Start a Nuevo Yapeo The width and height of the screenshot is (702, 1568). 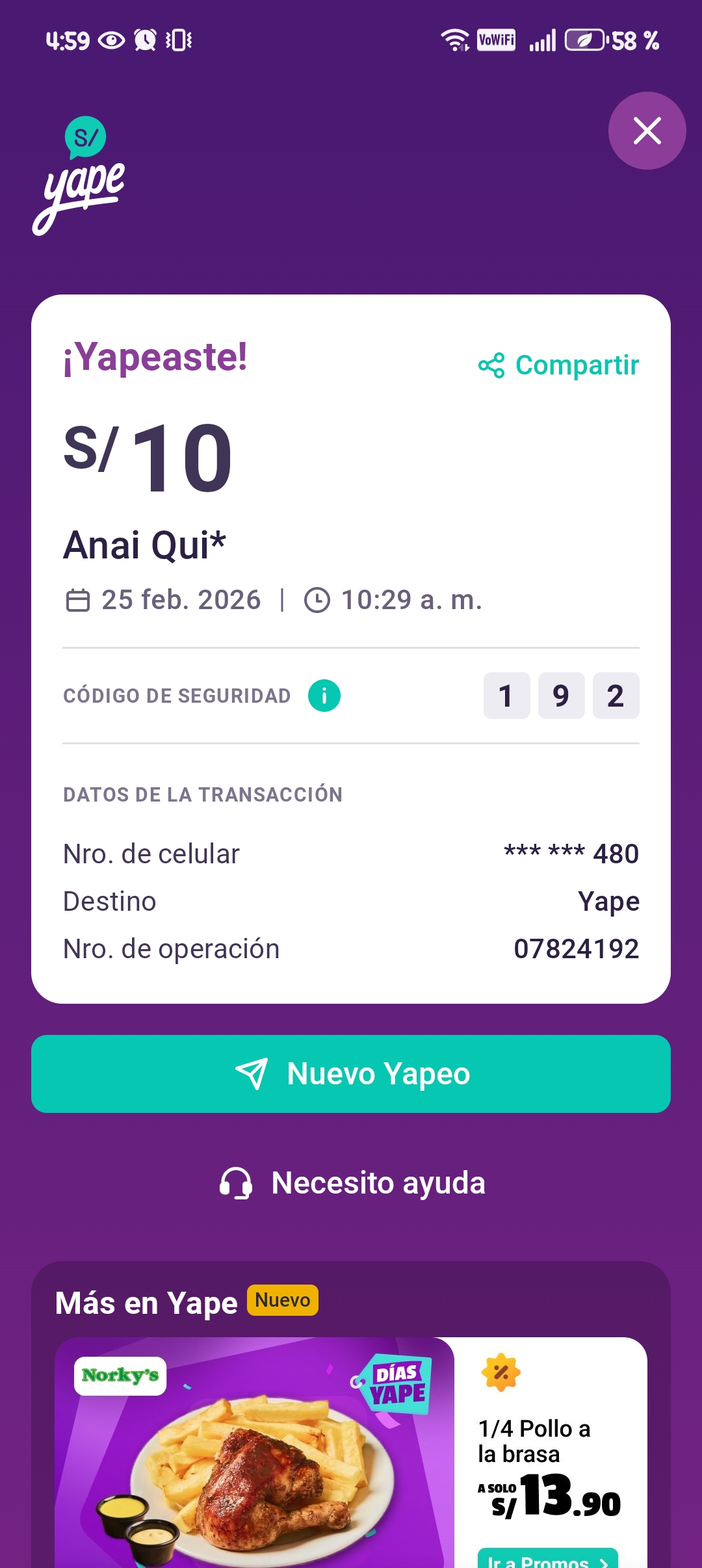coord(351,1074)
